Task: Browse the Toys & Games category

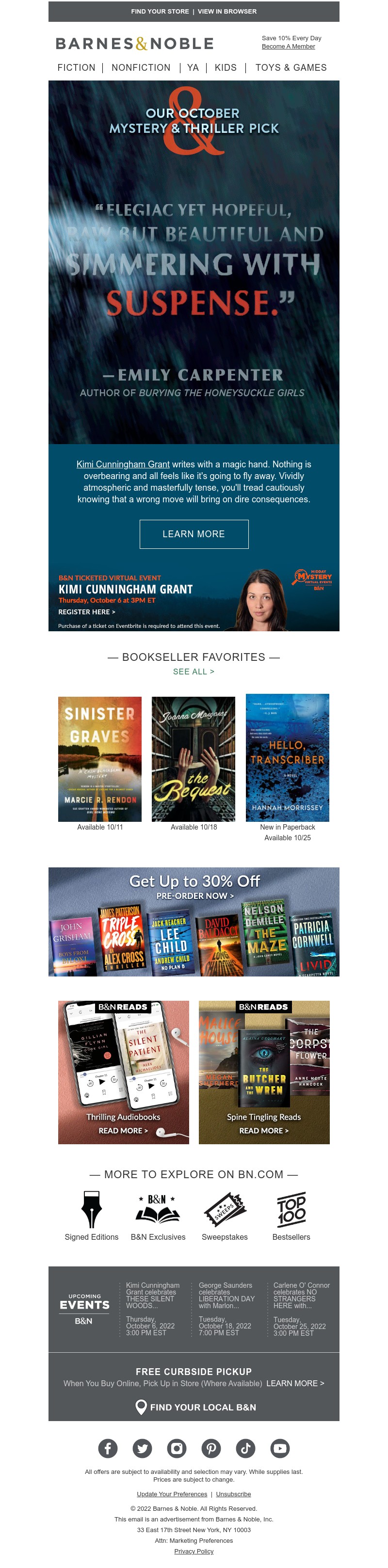Action: click(x=291, y=67)
